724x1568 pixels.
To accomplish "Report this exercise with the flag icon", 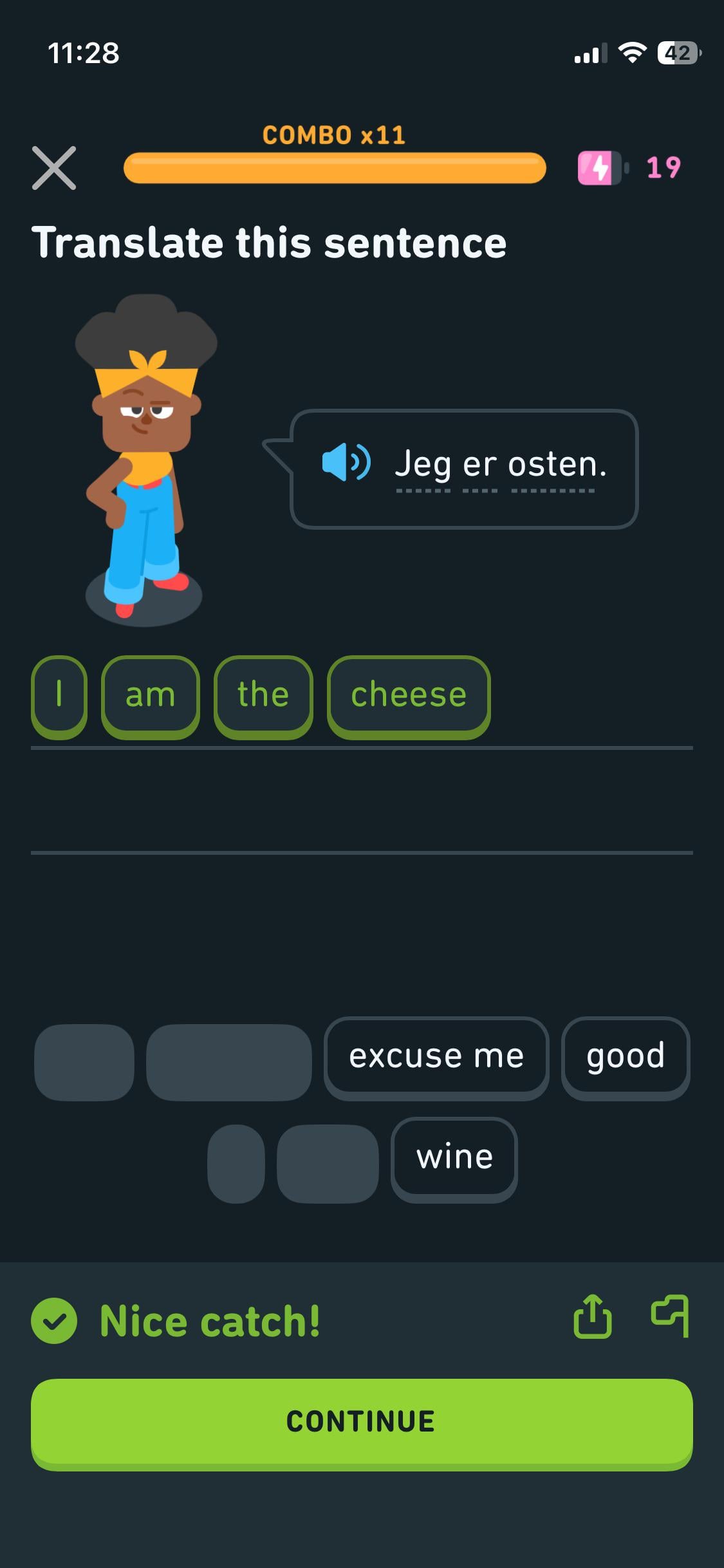I will tap(670, 1316).
